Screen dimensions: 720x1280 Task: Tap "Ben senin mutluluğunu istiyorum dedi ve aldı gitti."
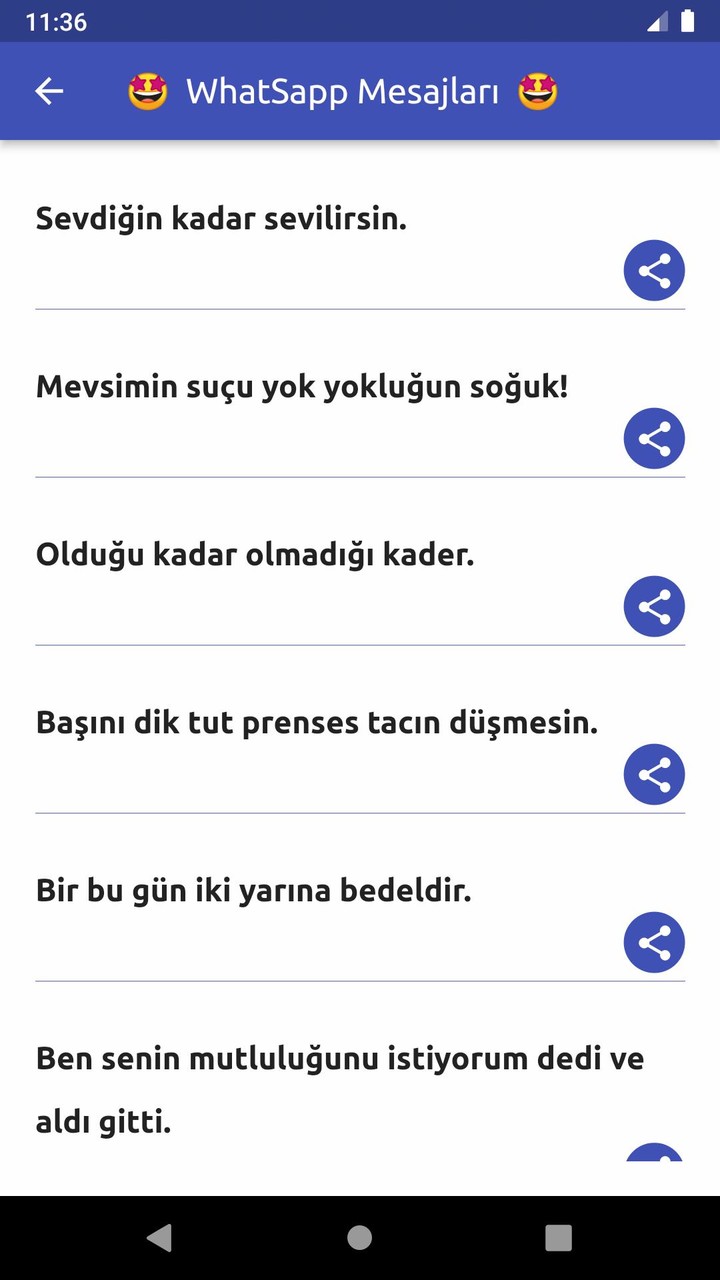pyautogui.click(x=340, y=1088)
